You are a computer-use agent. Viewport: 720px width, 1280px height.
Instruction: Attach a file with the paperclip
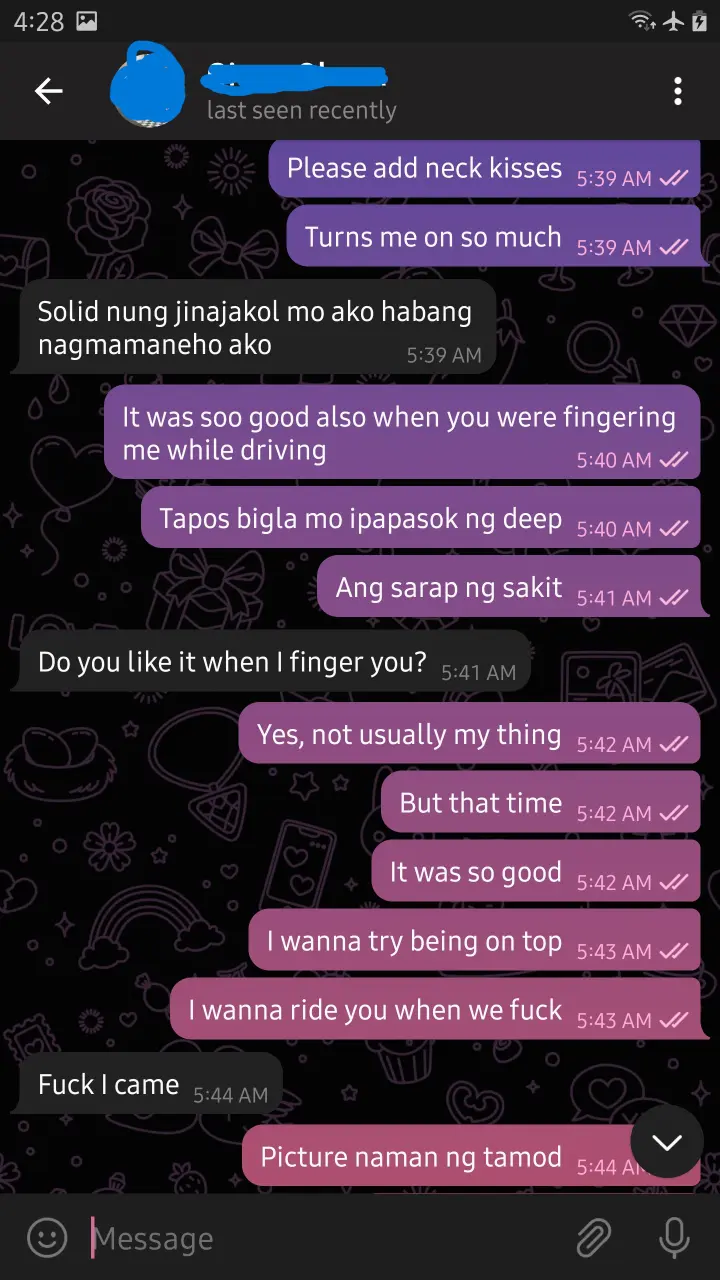(x=594, y=1238)
